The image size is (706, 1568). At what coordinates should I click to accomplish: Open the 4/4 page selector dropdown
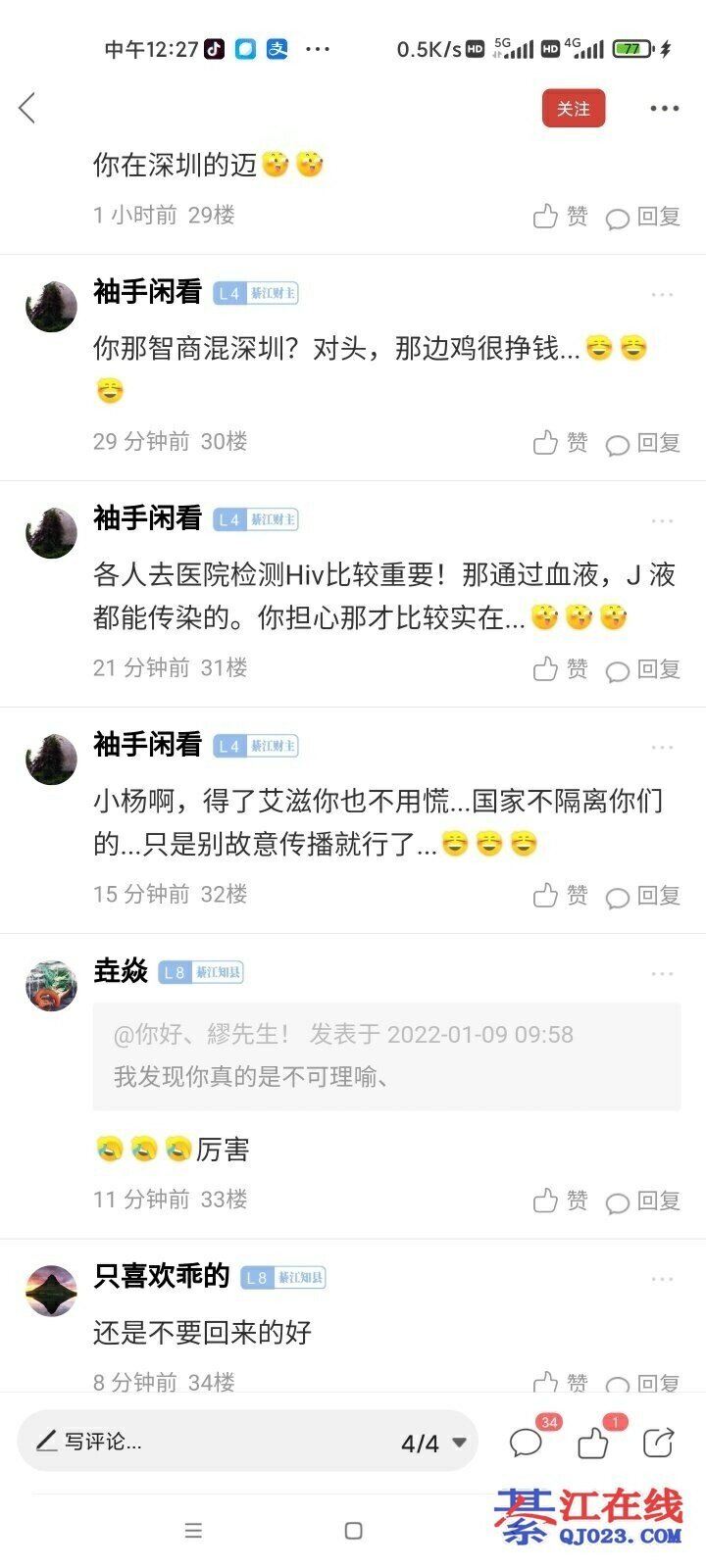click(x=433, y=1443)
